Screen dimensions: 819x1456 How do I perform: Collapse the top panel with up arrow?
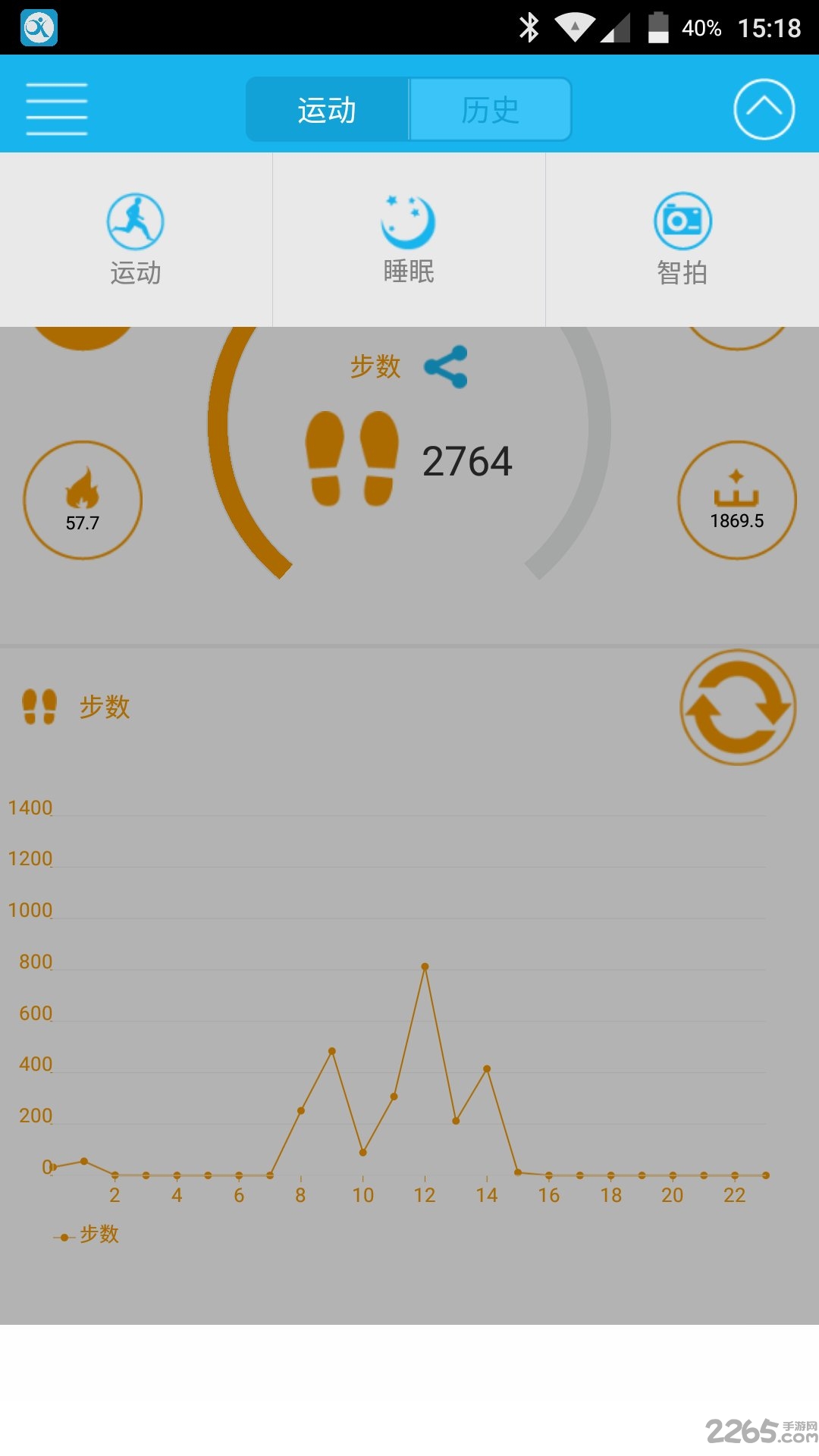pyautogui.click(x=764, y=109)
